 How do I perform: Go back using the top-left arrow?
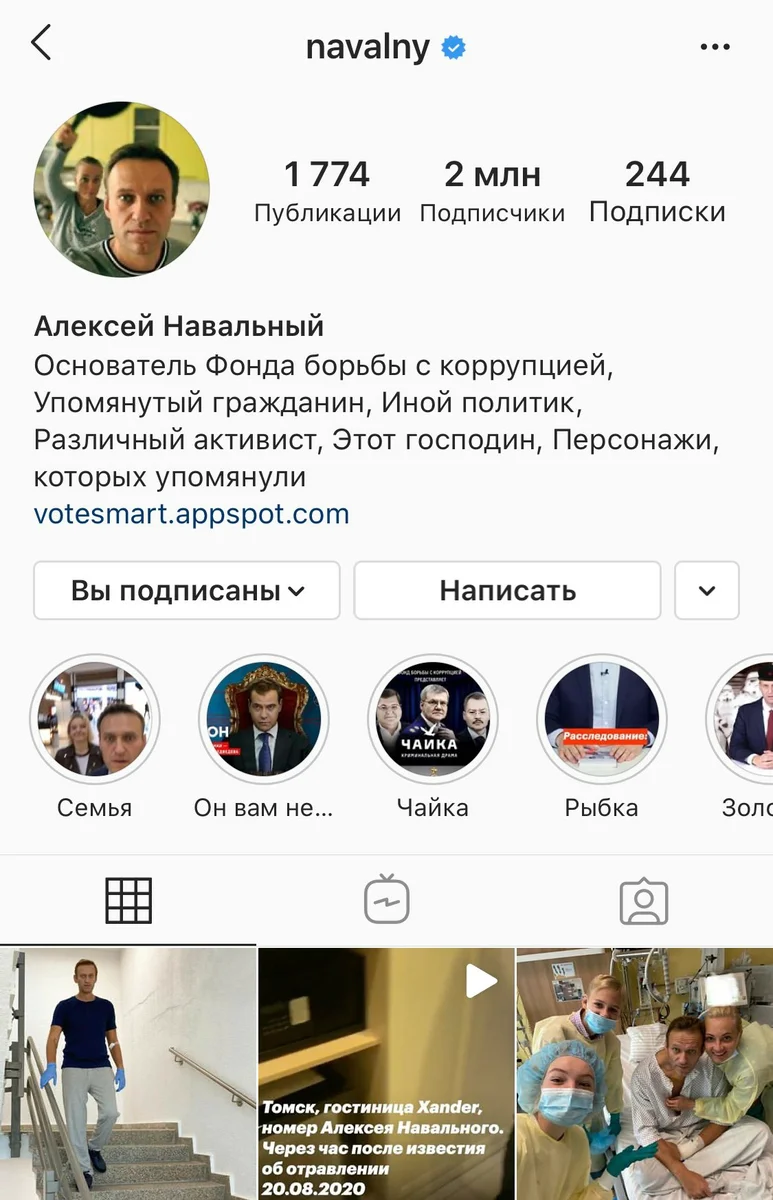pos(41,44)
